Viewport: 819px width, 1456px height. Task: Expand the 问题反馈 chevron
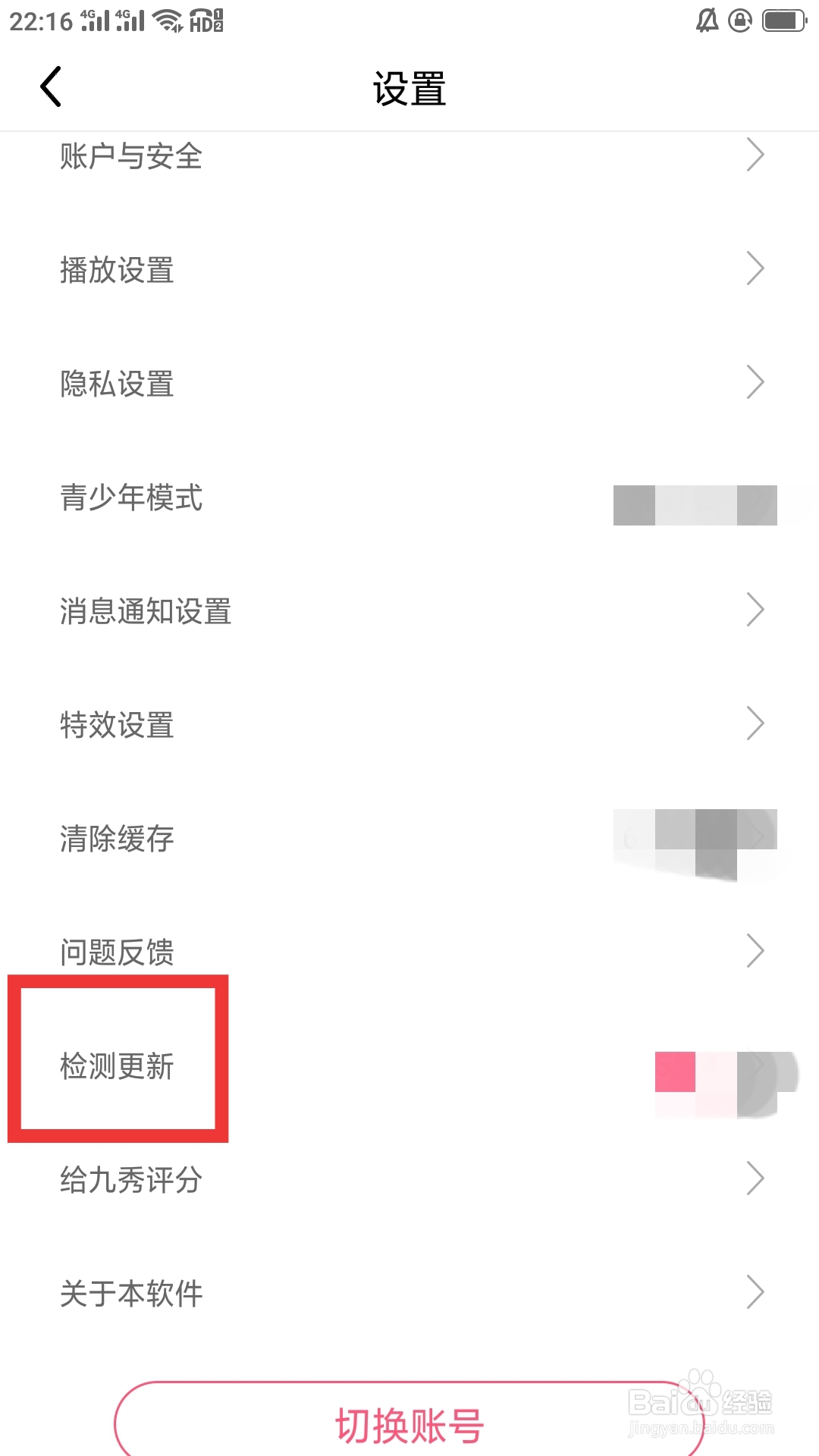click(755, 950)
